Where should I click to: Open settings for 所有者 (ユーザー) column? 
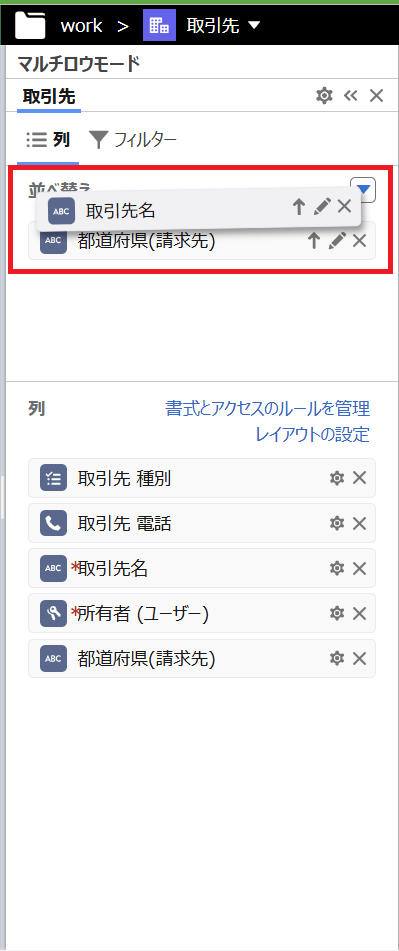point(337,613)
